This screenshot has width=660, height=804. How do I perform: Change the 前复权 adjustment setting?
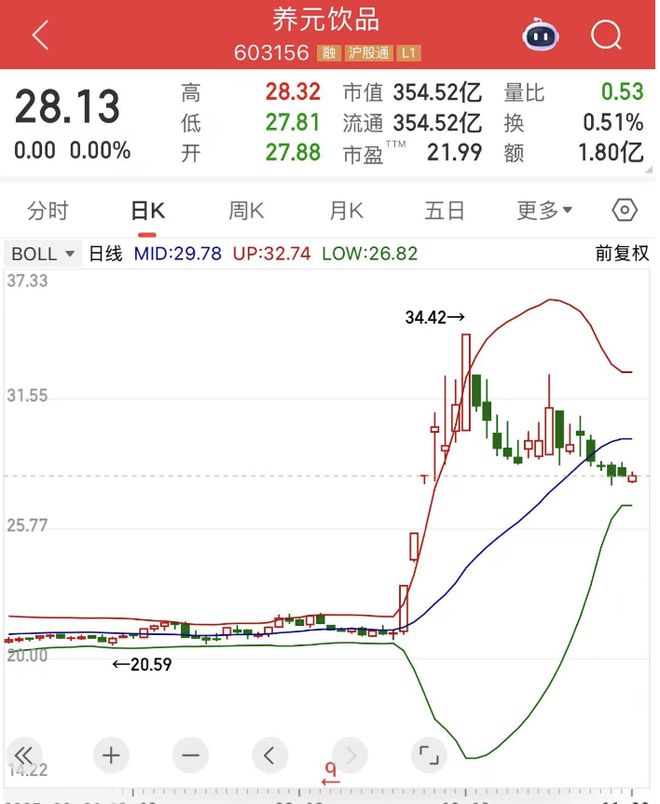(622, 254)
